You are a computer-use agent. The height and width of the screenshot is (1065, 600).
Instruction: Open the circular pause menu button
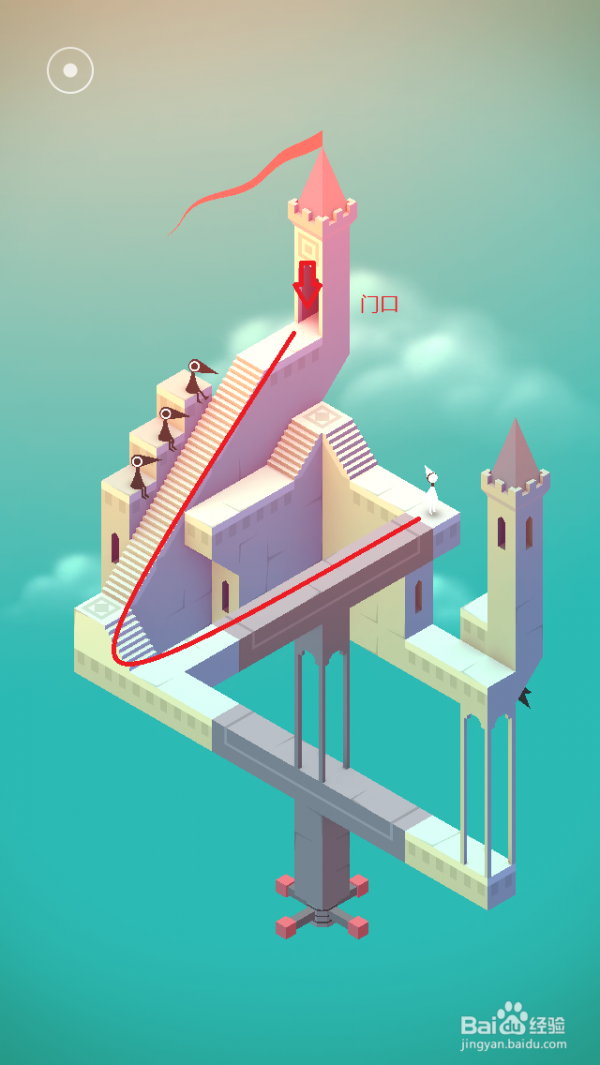(x=70, y=70)
